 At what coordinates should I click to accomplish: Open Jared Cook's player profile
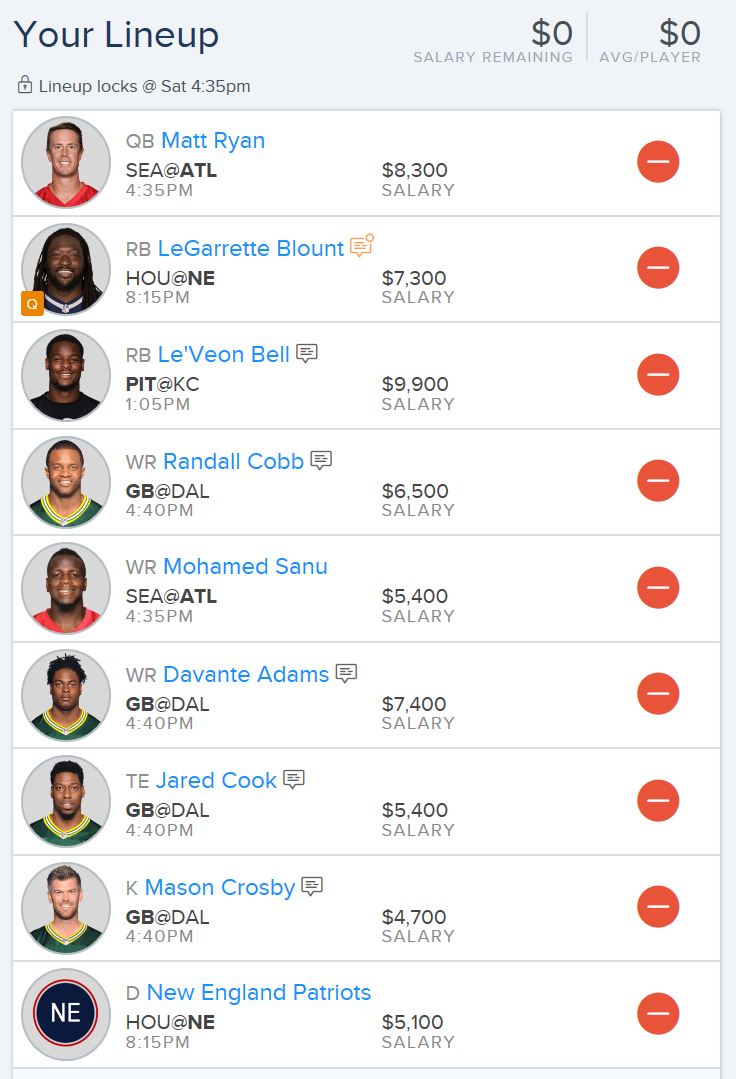(x=216, y=780)
